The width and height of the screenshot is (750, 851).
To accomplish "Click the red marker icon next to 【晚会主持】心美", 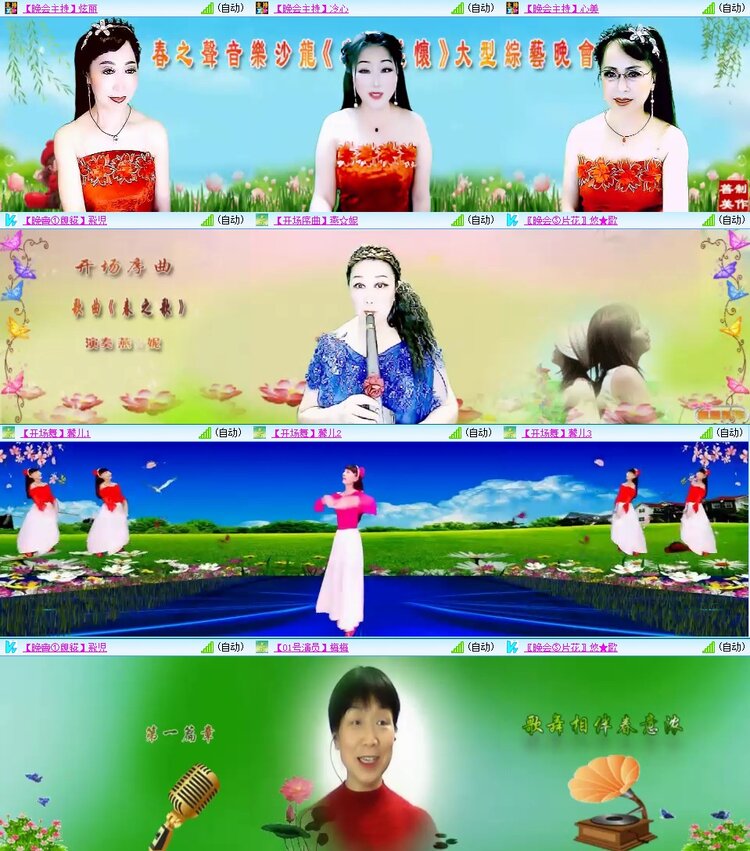I will pos(513,8).
